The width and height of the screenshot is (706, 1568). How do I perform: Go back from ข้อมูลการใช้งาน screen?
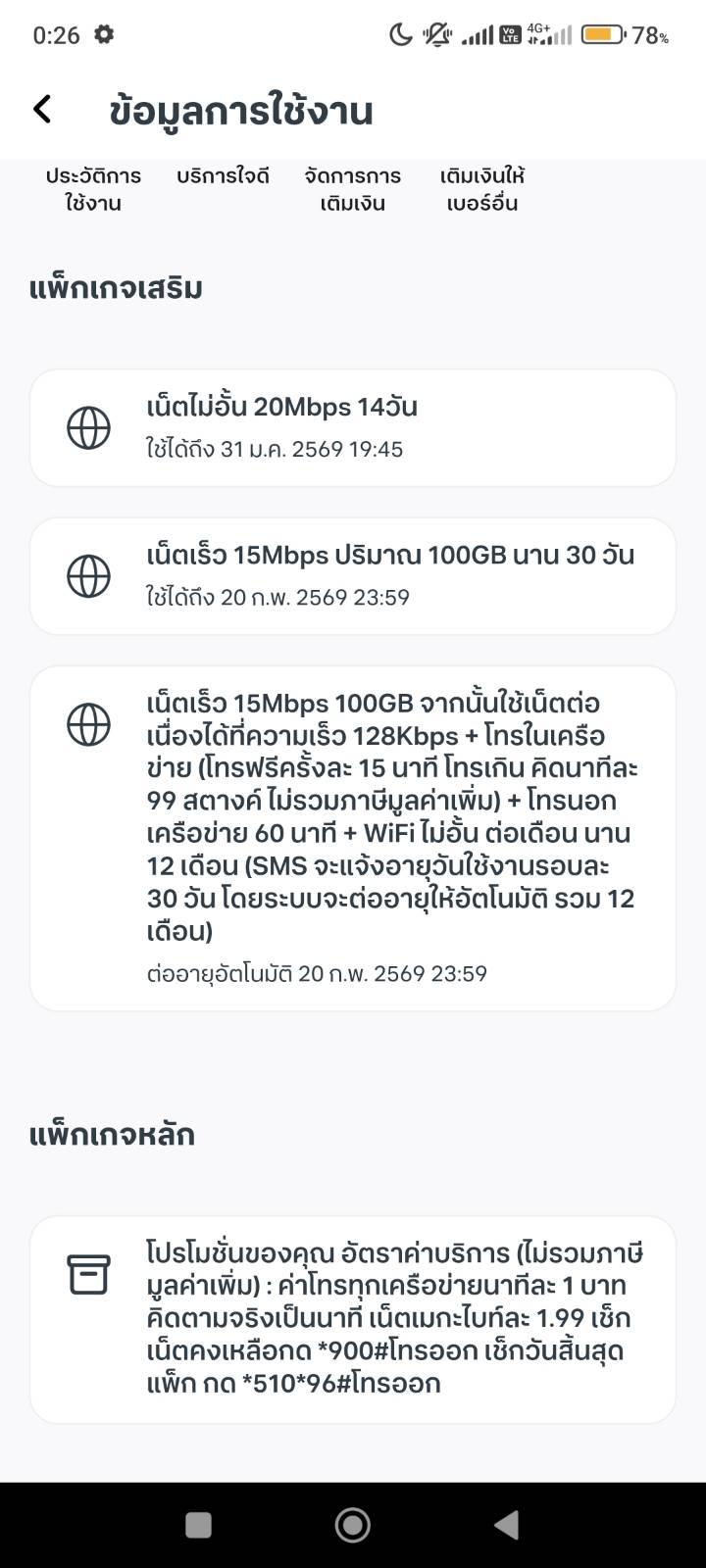click(x=42, y=109)
